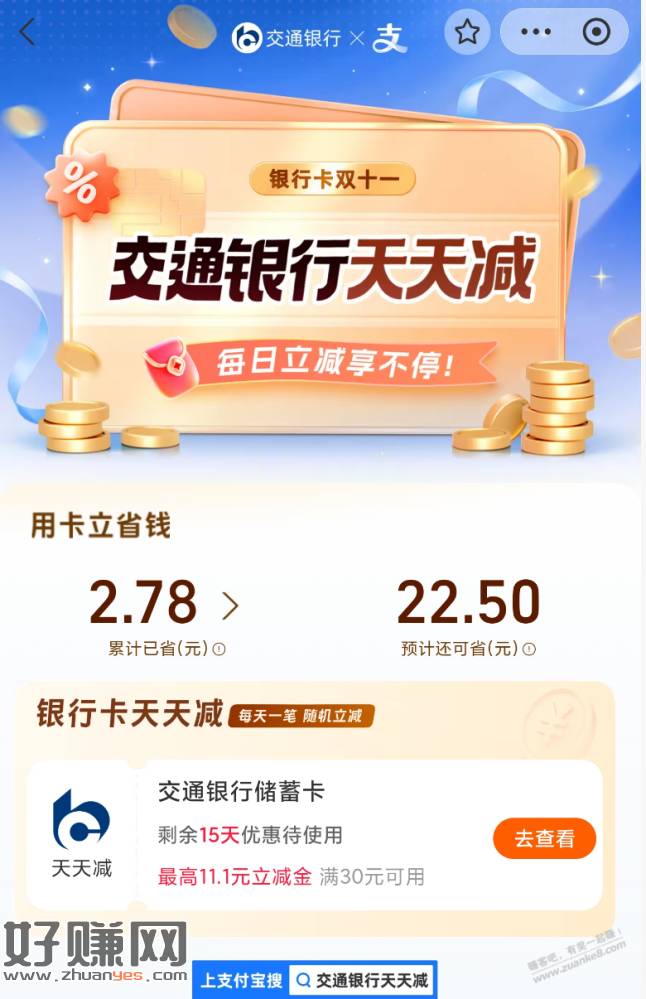Tap info icon next to 累计已省(元)
The width and height of the screenshot is (646, 999).
pos(219,649)
